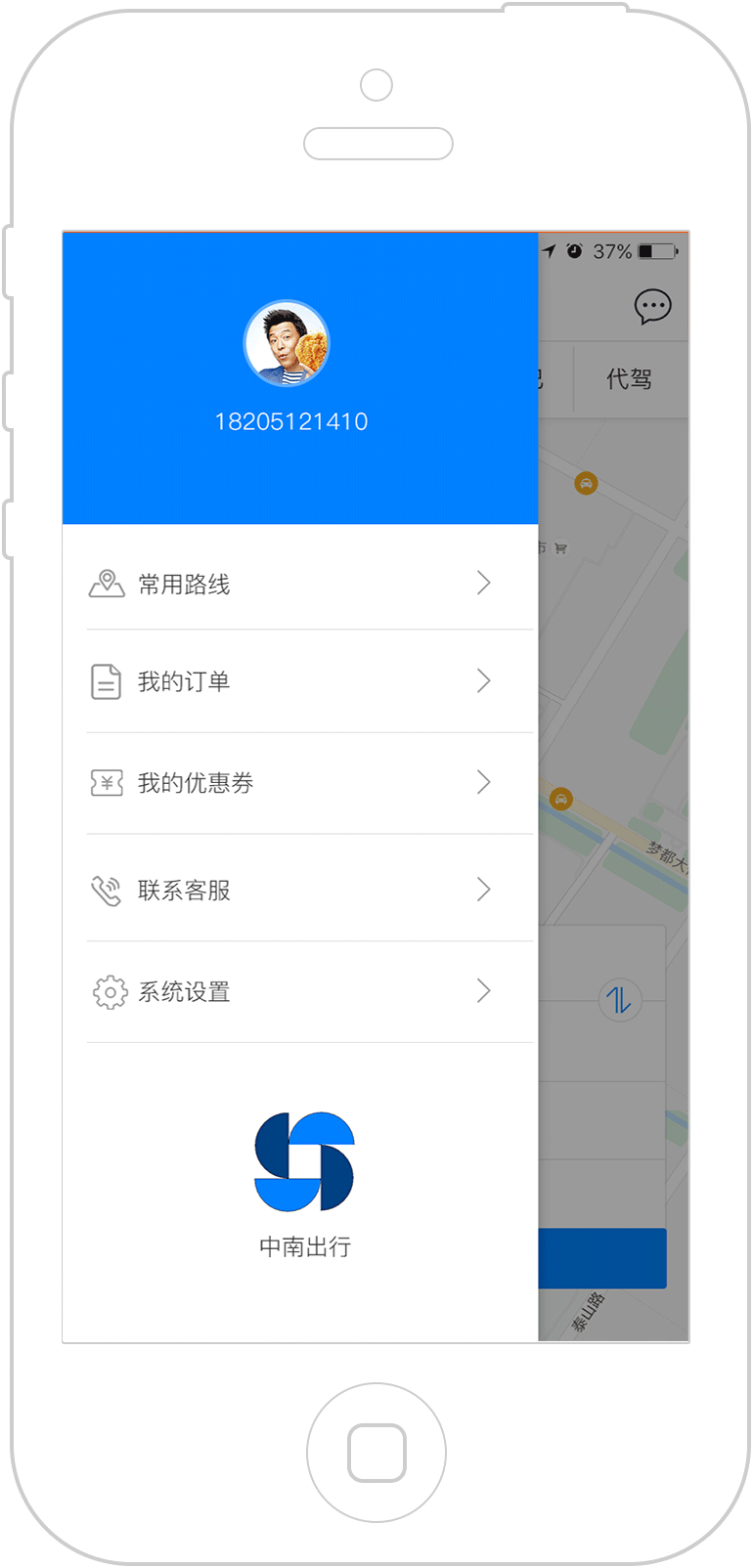Switch to the 代驾 tab

click(x=629, y=379)
